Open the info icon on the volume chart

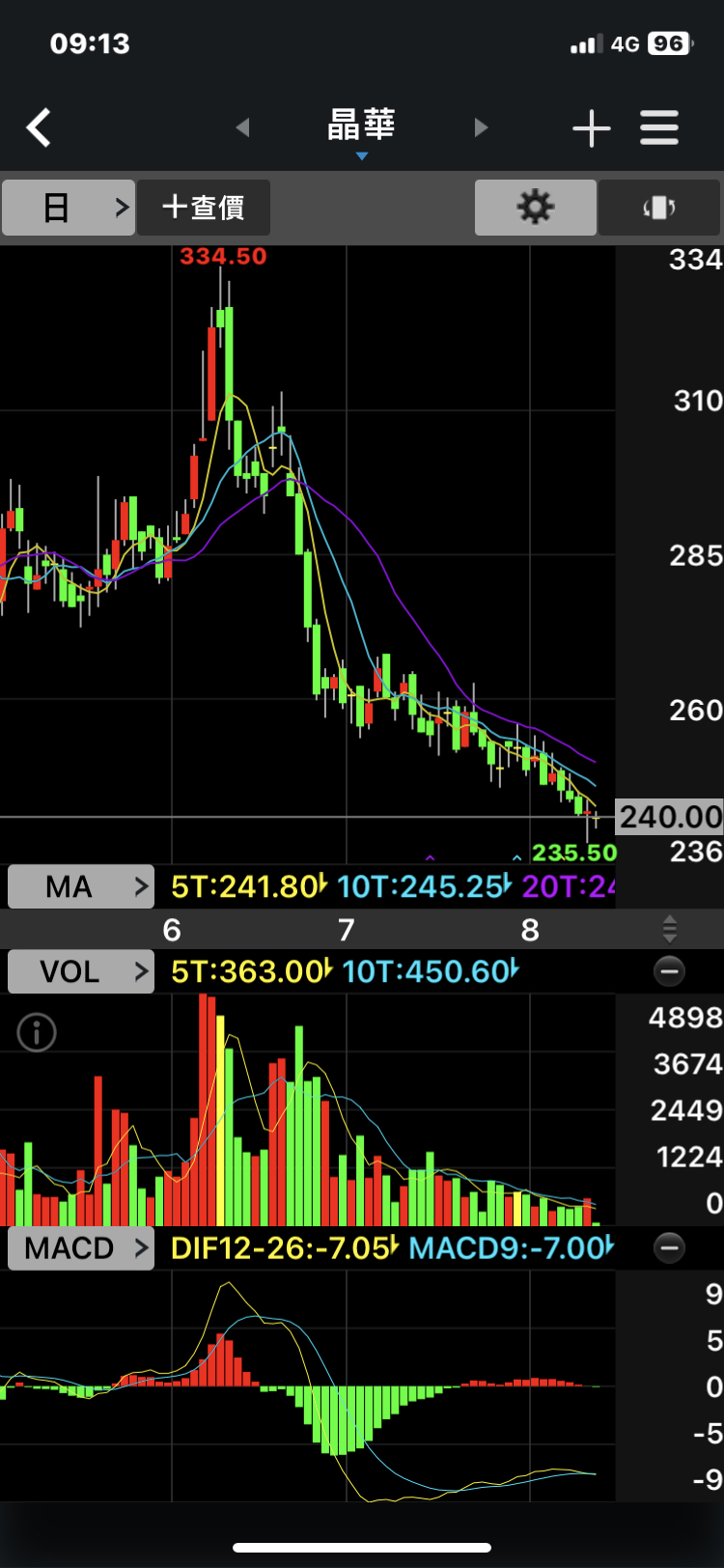(x=37, y=1032)
